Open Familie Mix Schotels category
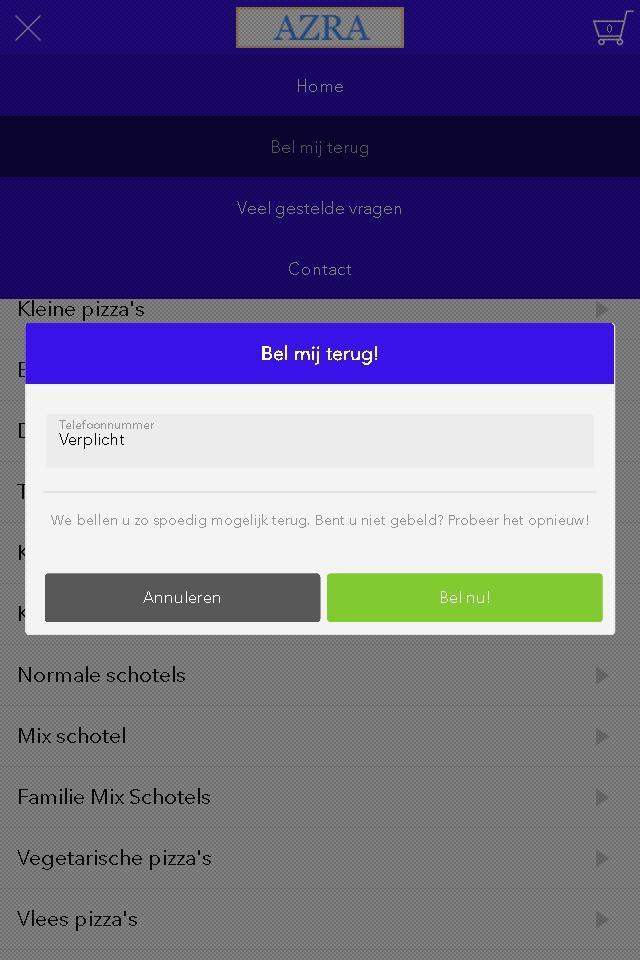Viewport: 640px width, 960px height. (320, 797)
